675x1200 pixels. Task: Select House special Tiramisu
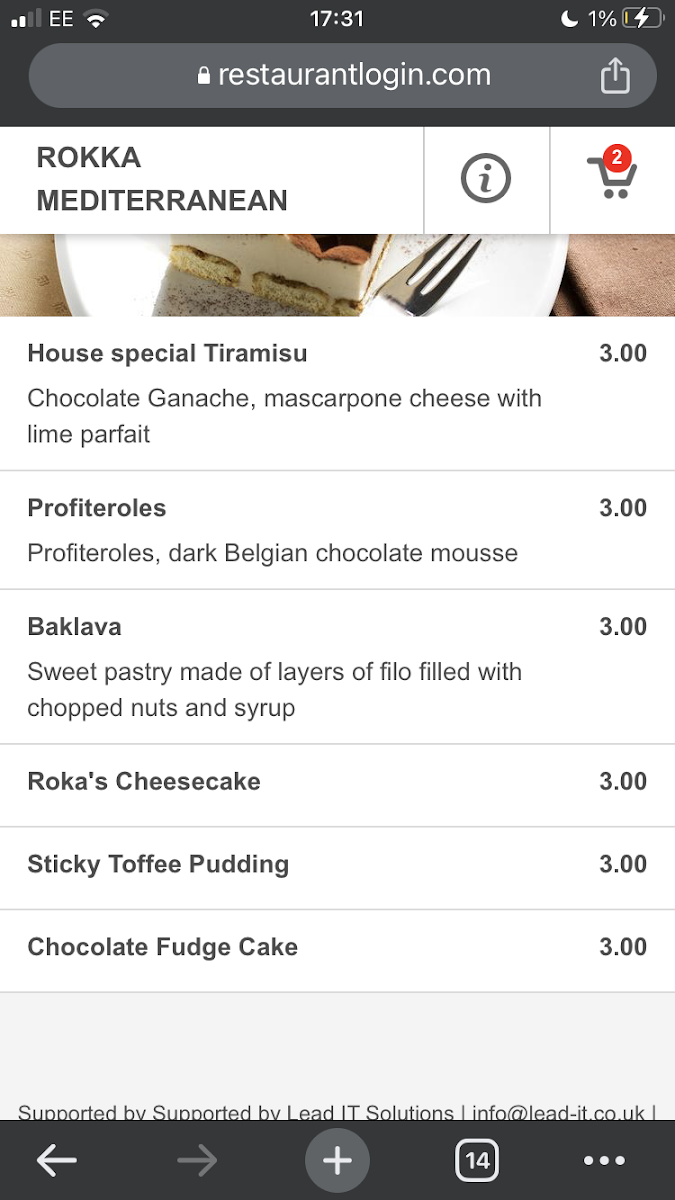[337, 393]
